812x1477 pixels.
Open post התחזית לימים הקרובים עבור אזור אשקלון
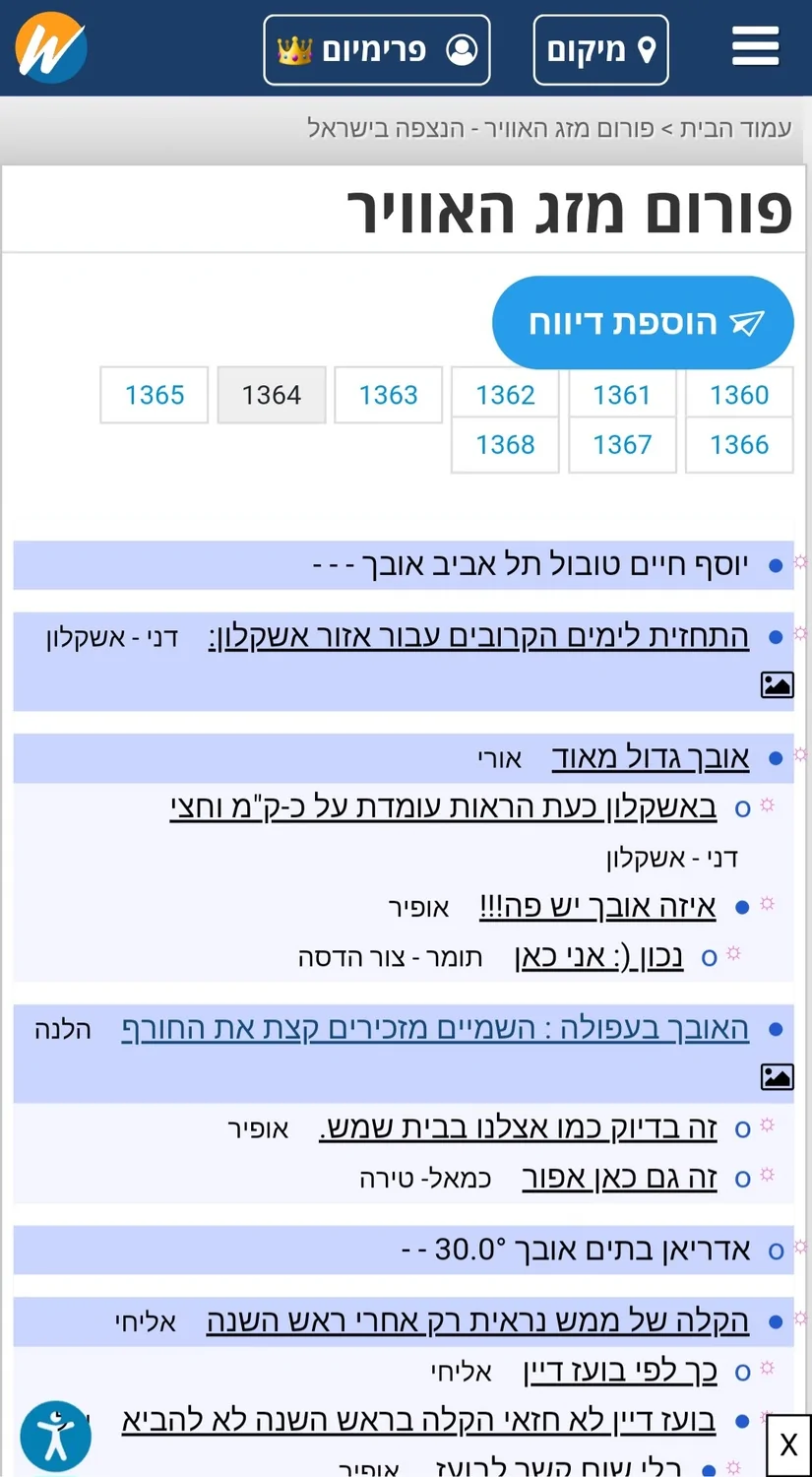tap(478, 637)
